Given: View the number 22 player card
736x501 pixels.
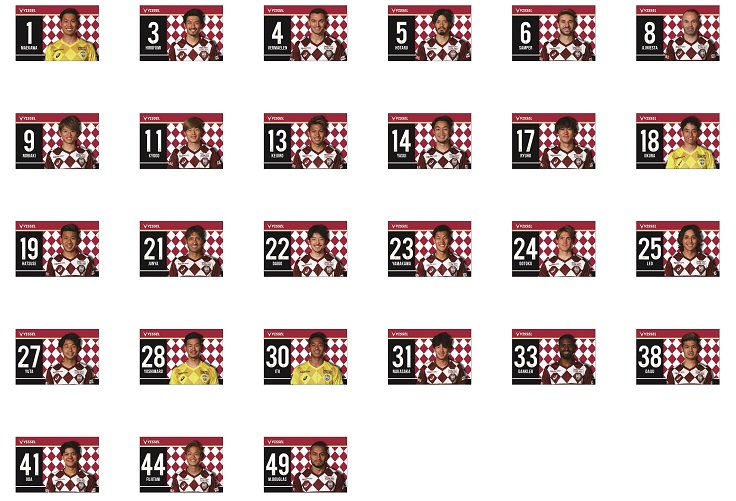Looking at the screenshot, I should coord(305,249).
